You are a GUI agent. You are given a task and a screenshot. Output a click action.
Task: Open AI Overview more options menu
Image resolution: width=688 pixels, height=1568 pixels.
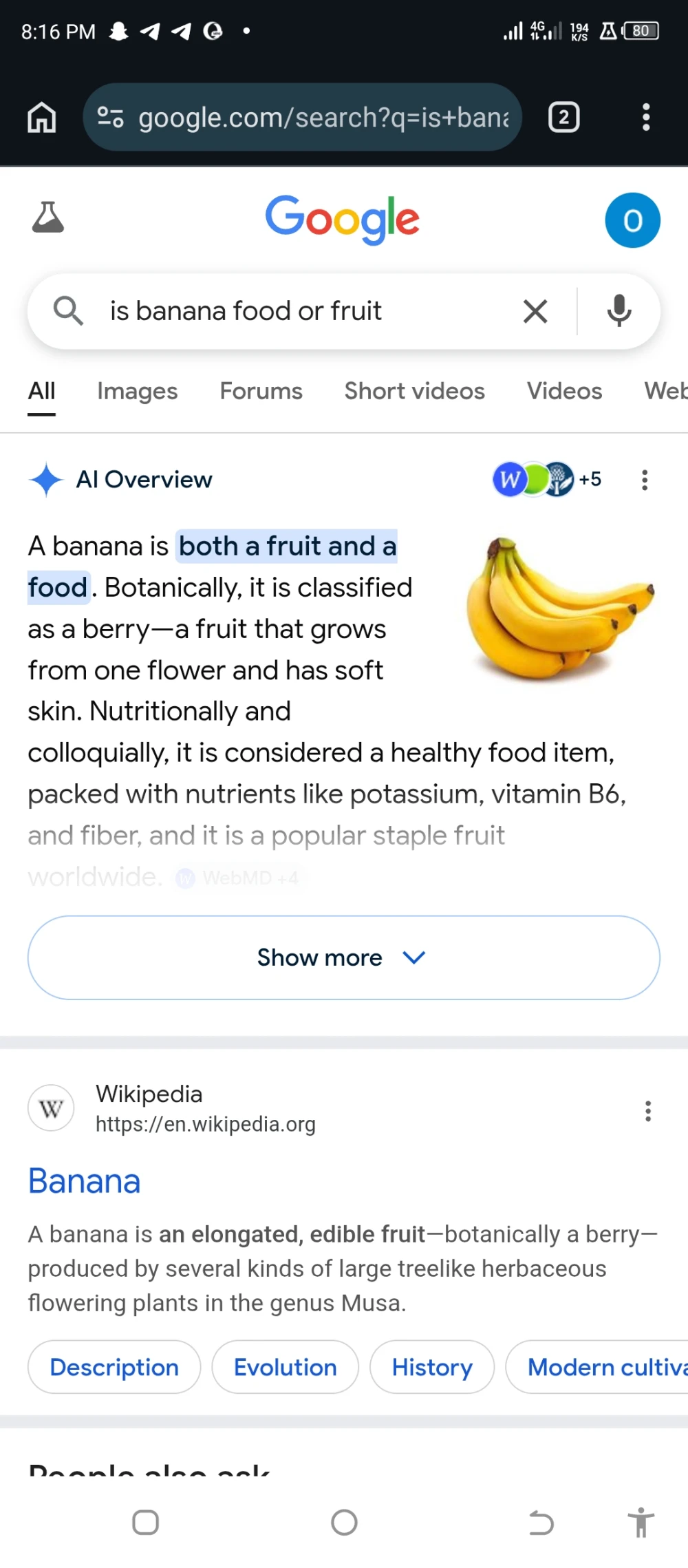click(645, 480)
